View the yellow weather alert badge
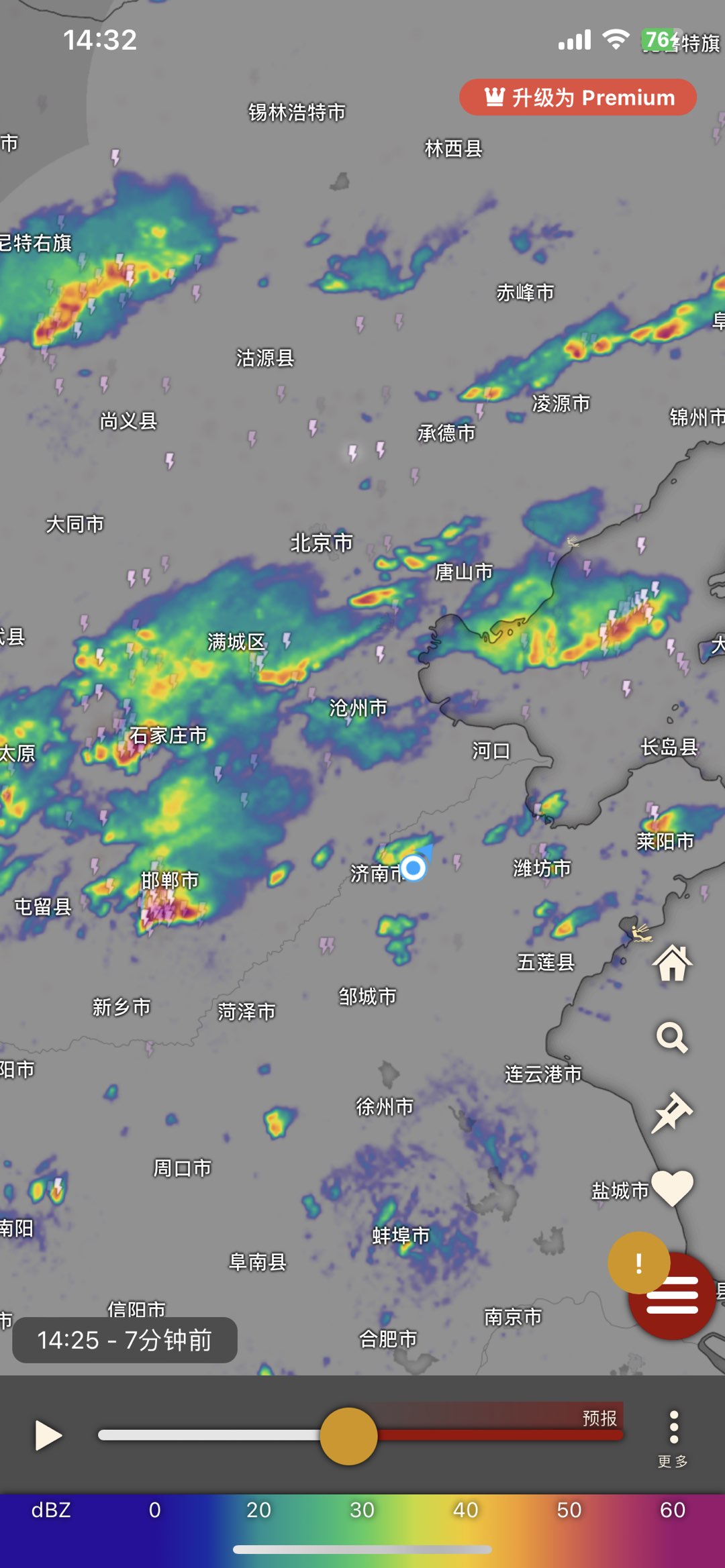 tap(638, 1263)
